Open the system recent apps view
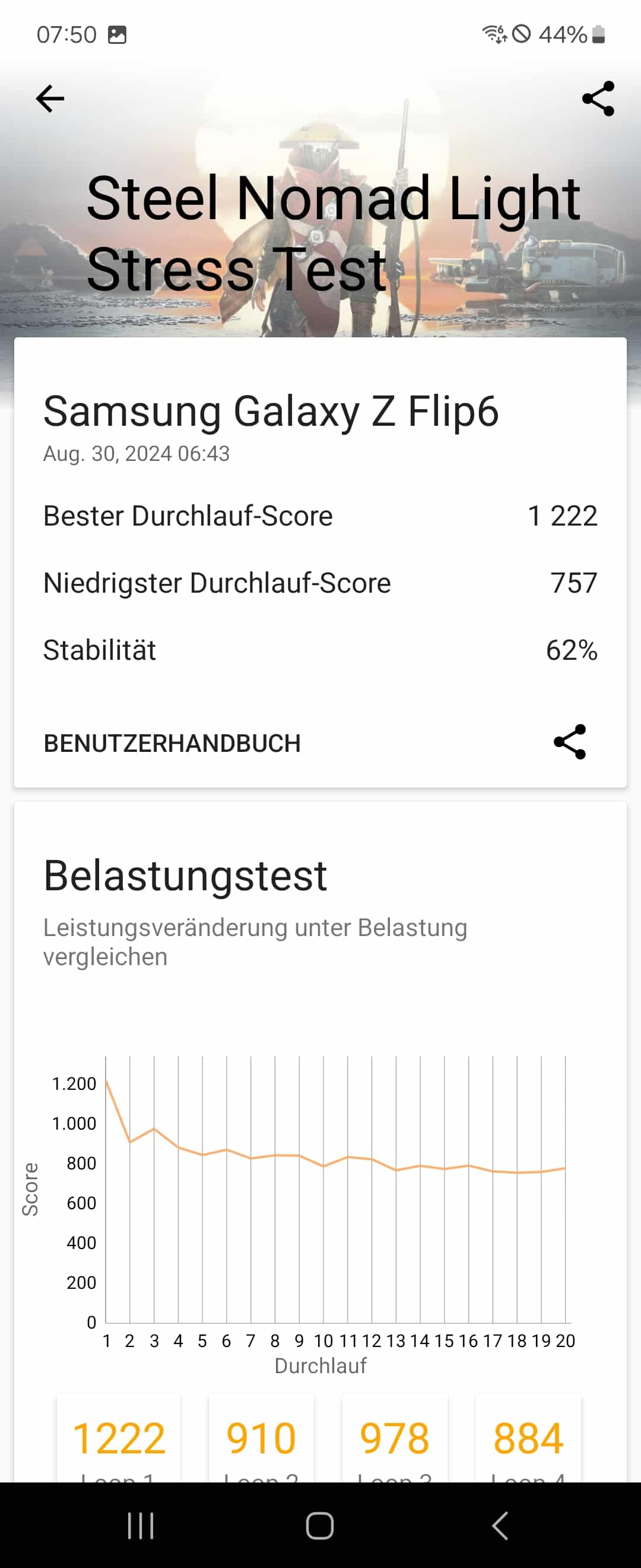 (141, 1525)
